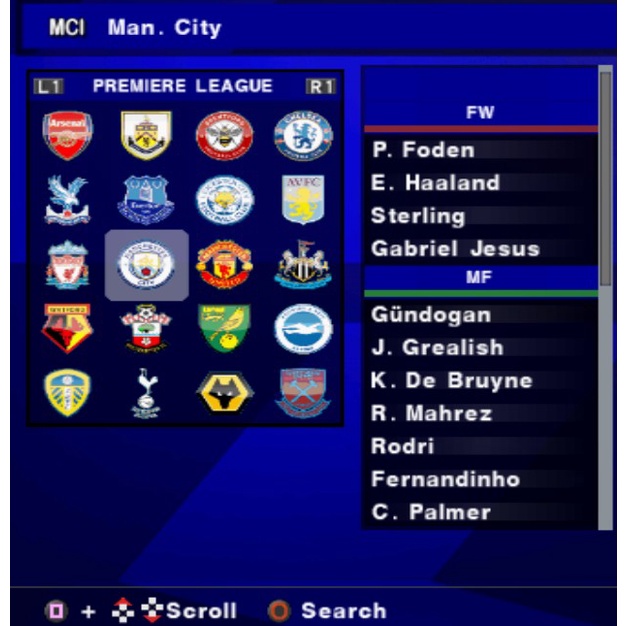Select the Aston Villa crest

coord(303,200)
